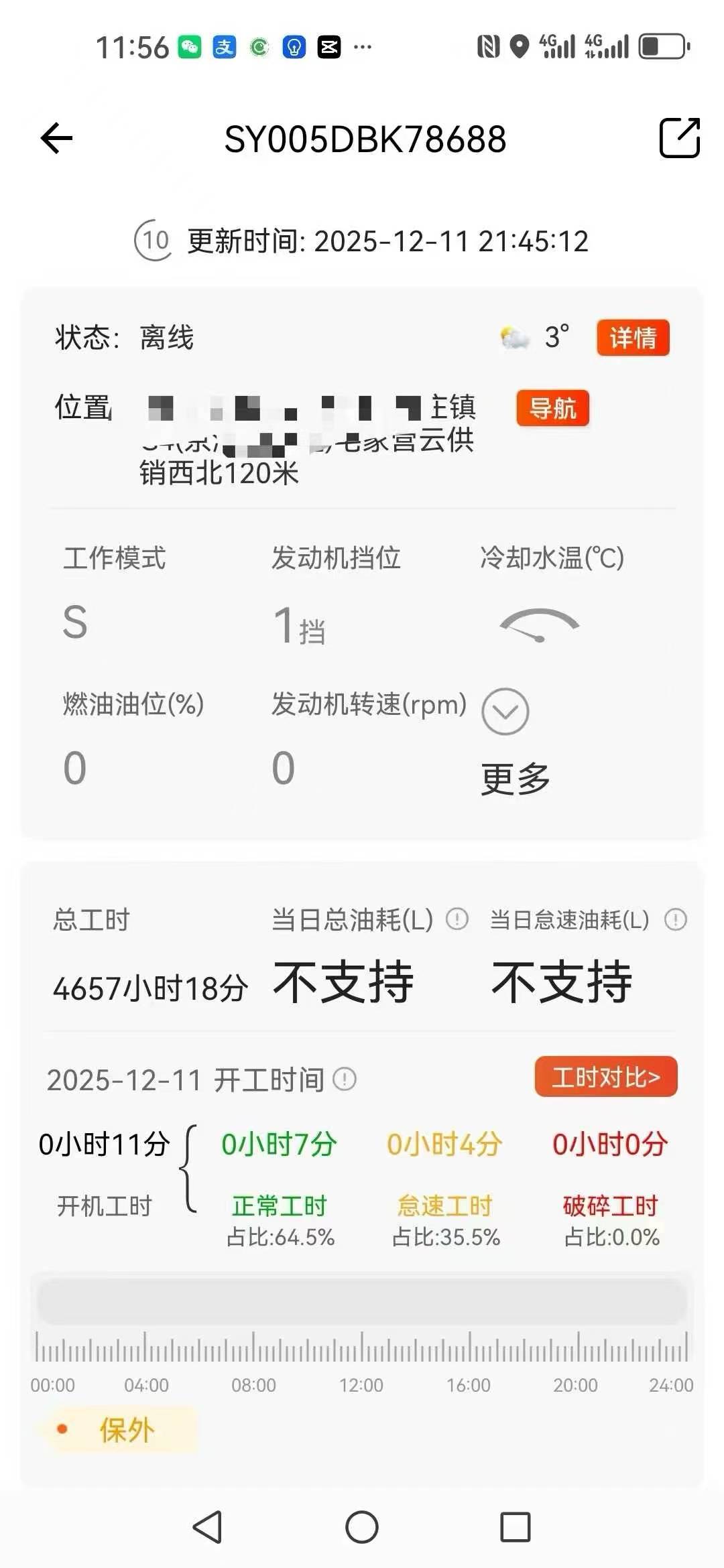Viewport: 724px width, 1568px height.
Task: Tap the info icon next to 开工时间
Action: [x=346, y=1079]
